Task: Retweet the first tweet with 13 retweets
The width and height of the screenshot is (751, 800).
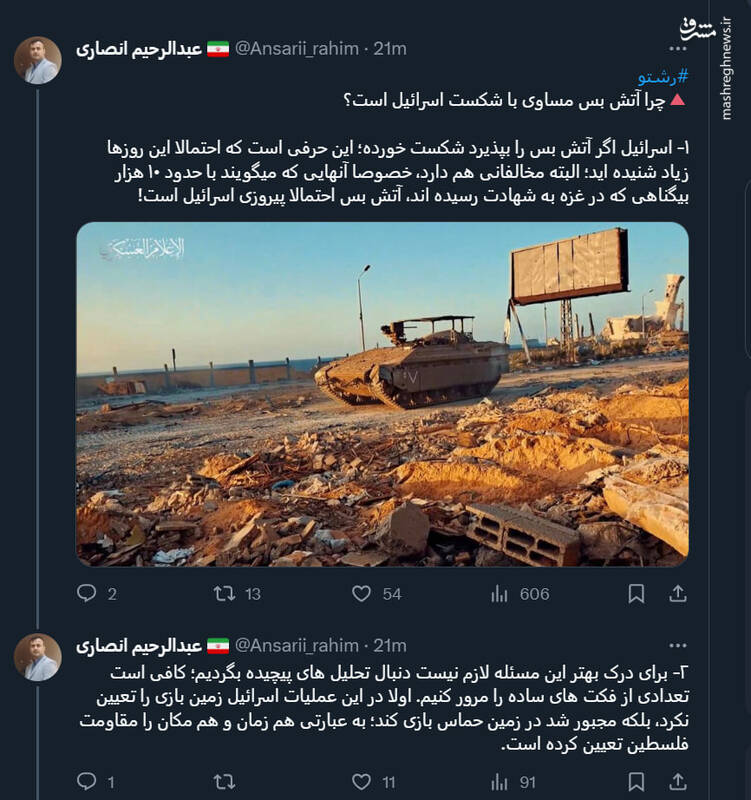Action: pos(226,594)
